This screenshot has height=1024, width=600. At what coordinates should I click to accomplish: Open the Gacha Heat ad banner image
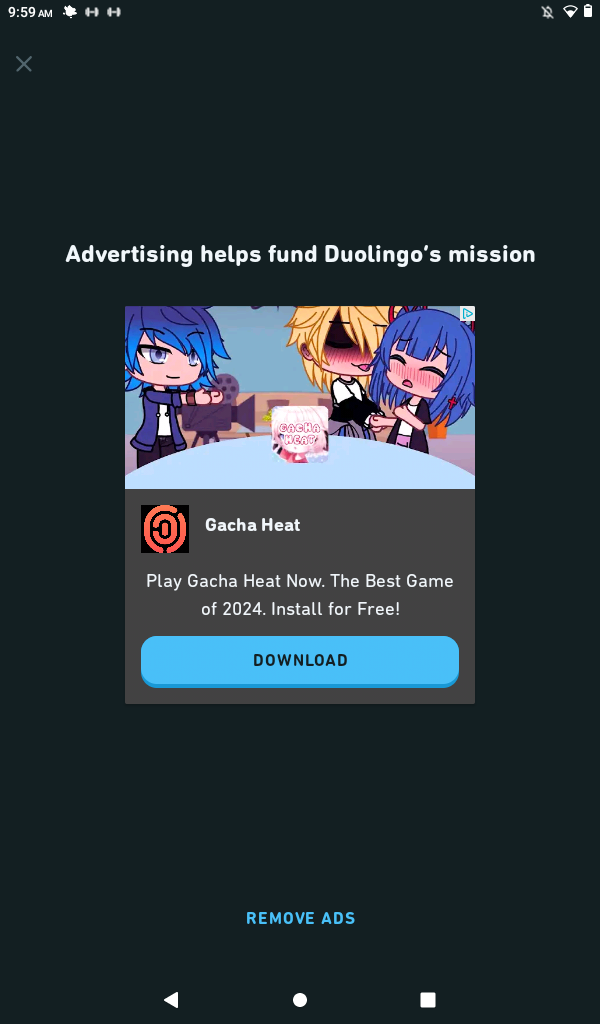[300, 398]
